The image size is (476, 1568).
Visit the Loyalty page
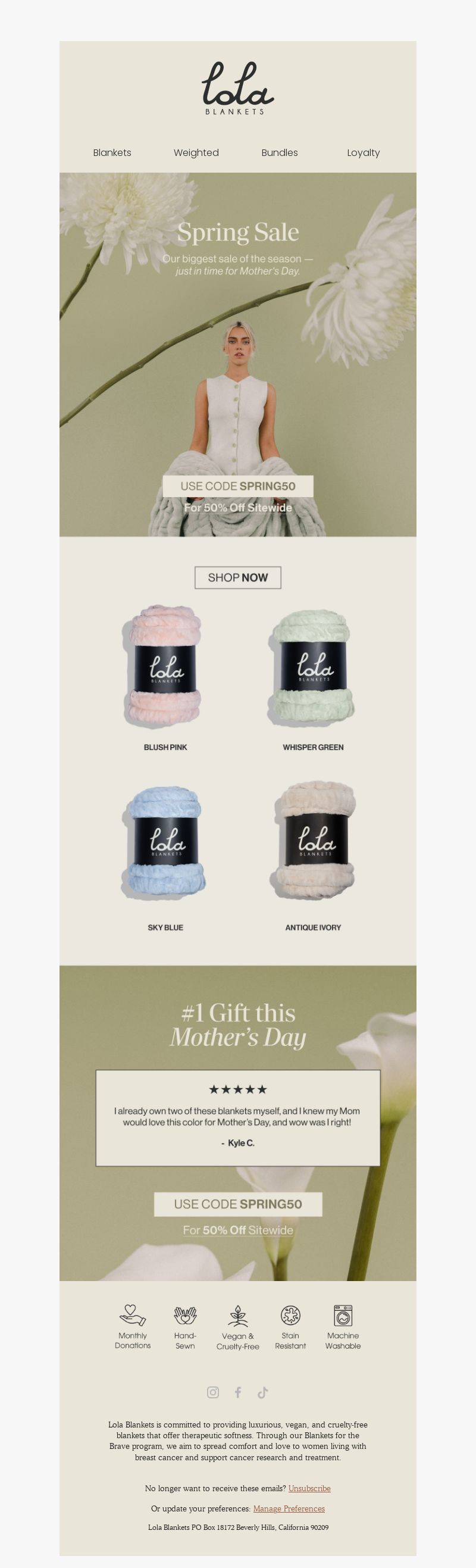coord(364,153)
